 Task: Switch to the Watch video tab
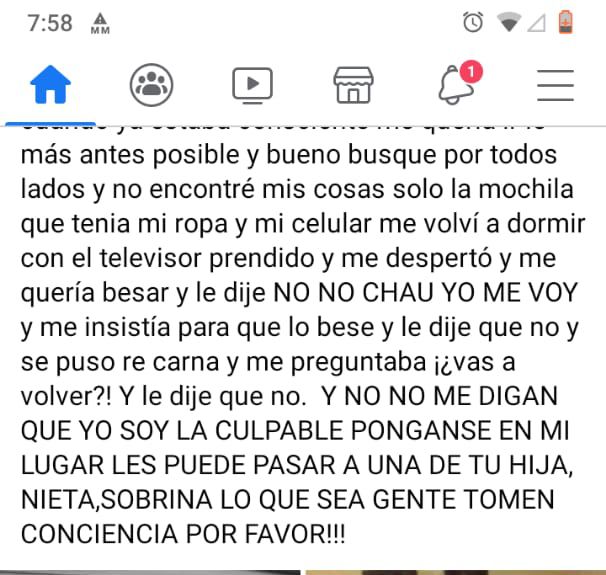pos(253,86)
